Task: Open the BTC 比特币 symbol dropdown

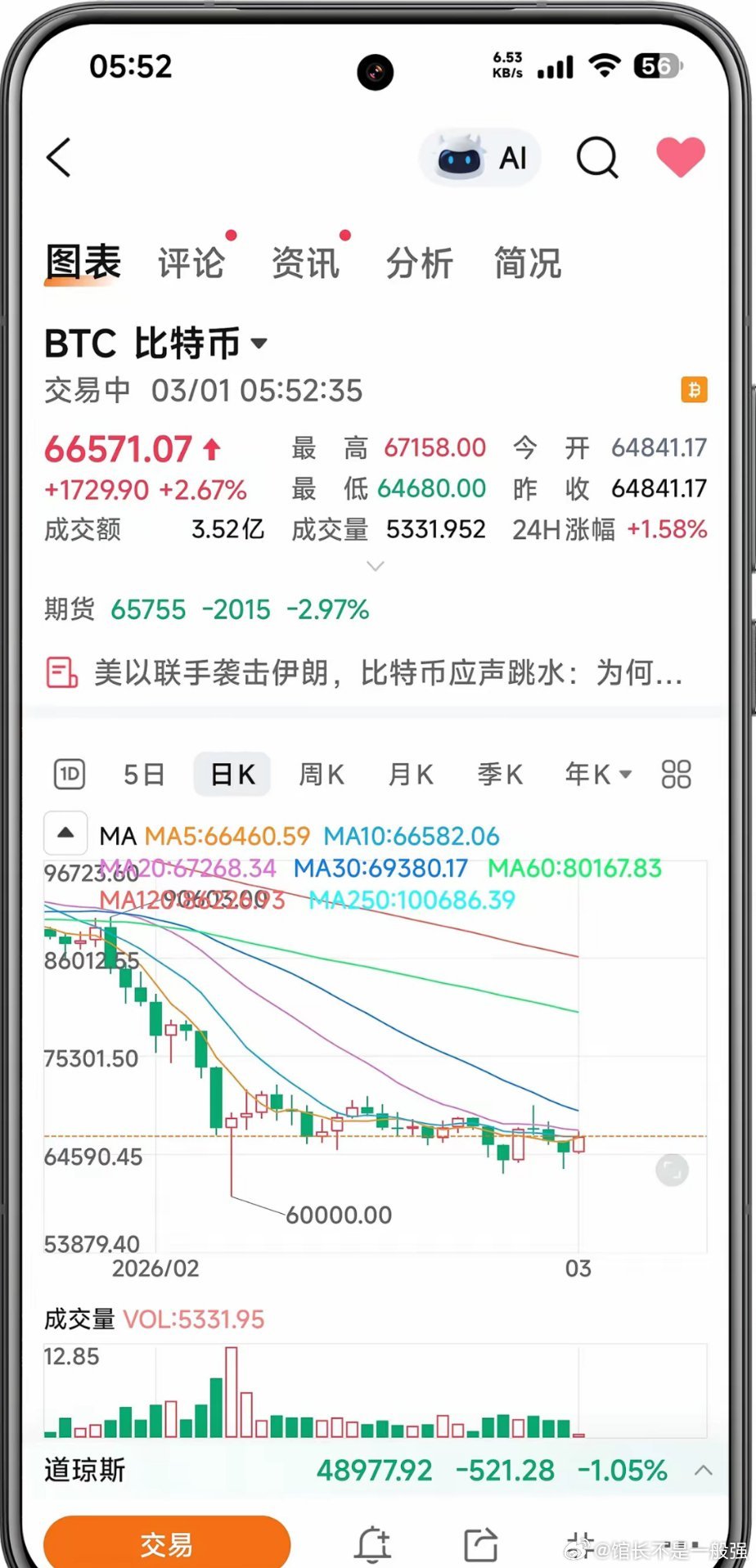Action: 257,344
